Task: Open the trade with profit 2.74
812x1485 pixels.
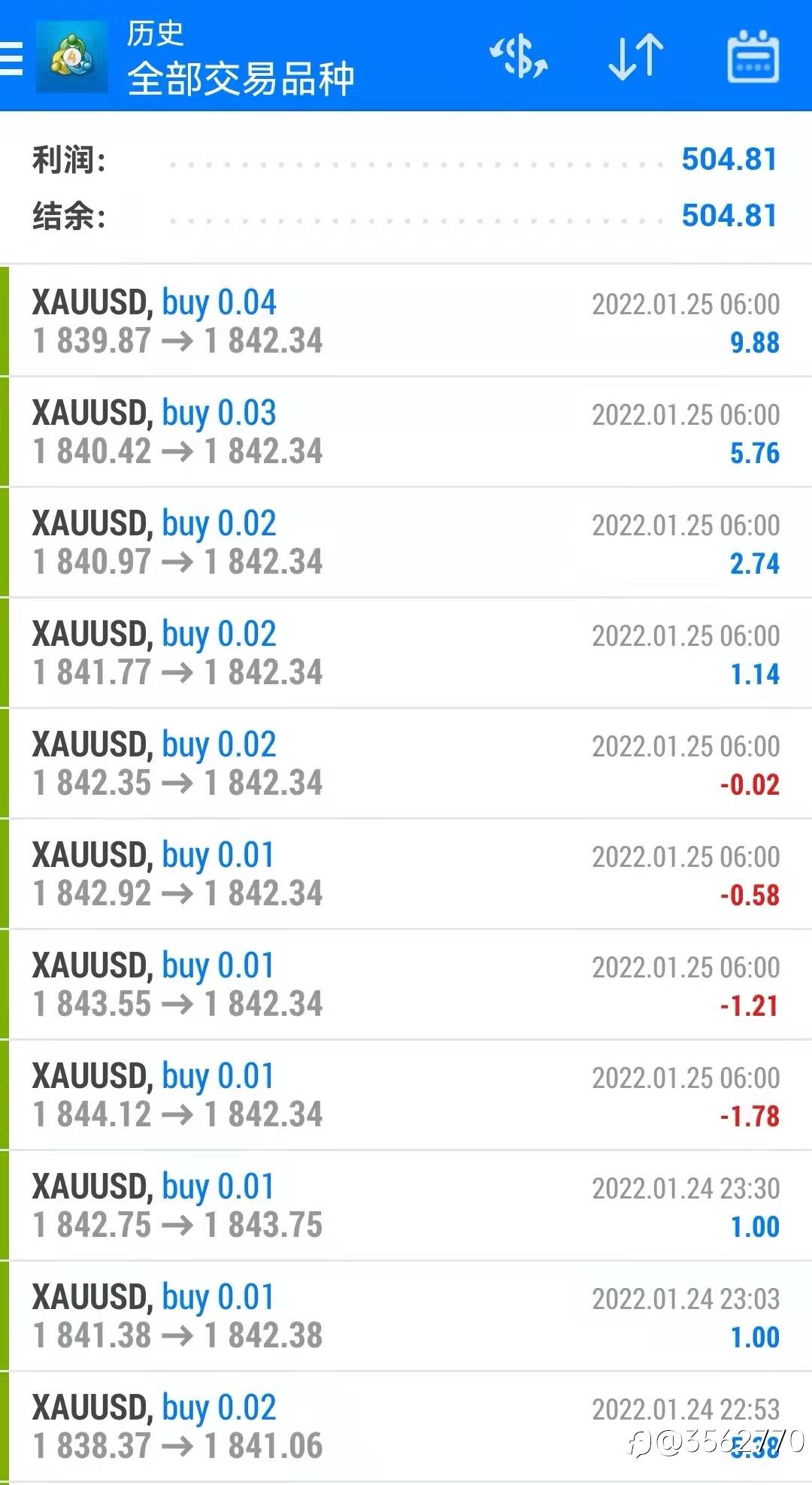Action: [x=406, y=542]
